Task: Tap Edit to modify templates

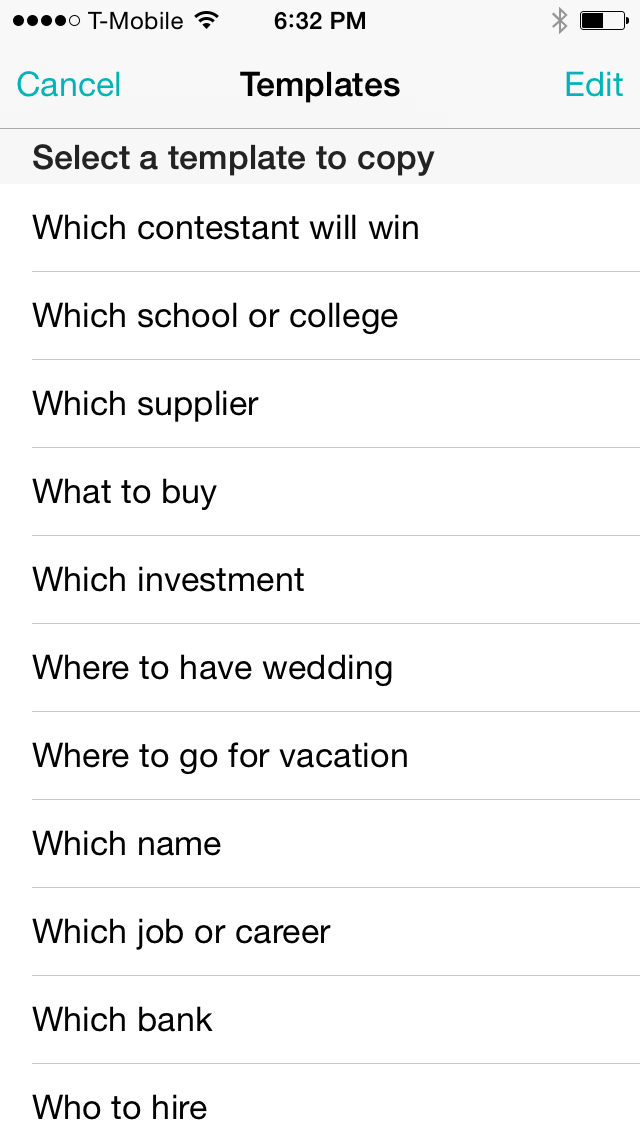Action: 594,85
